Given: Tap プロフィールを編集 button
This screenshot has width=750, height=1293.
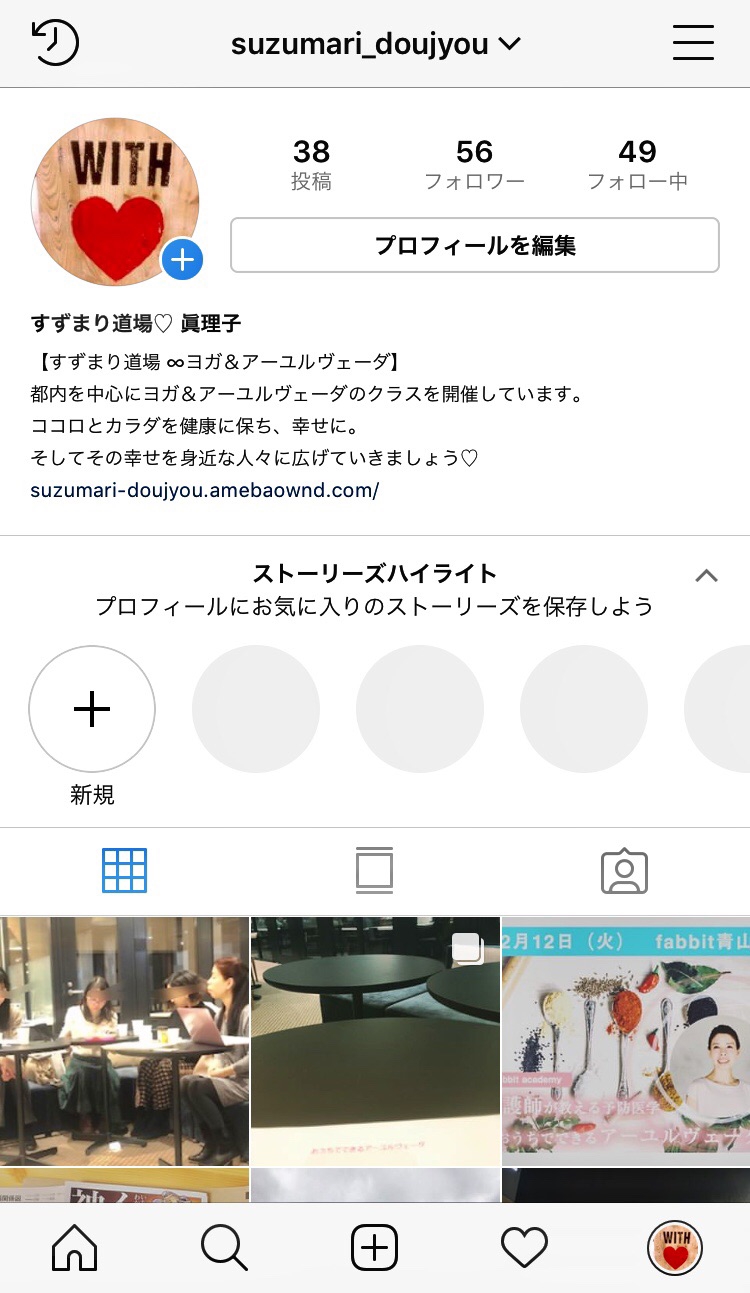Looking at the screenshot, I should click(x=475, y=245).
